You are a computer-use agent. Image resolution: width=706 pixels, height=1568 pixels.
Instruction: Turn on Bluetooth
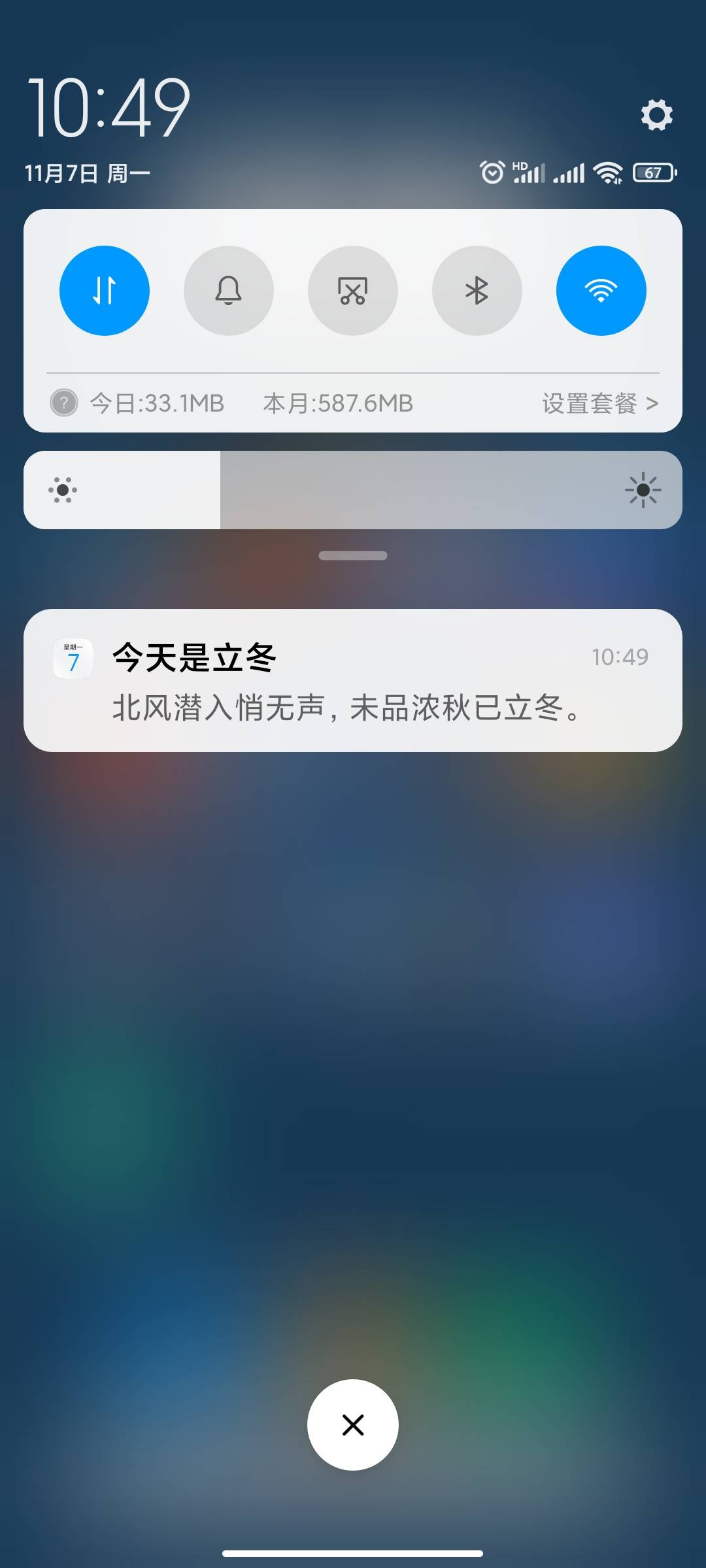(477, 290)
